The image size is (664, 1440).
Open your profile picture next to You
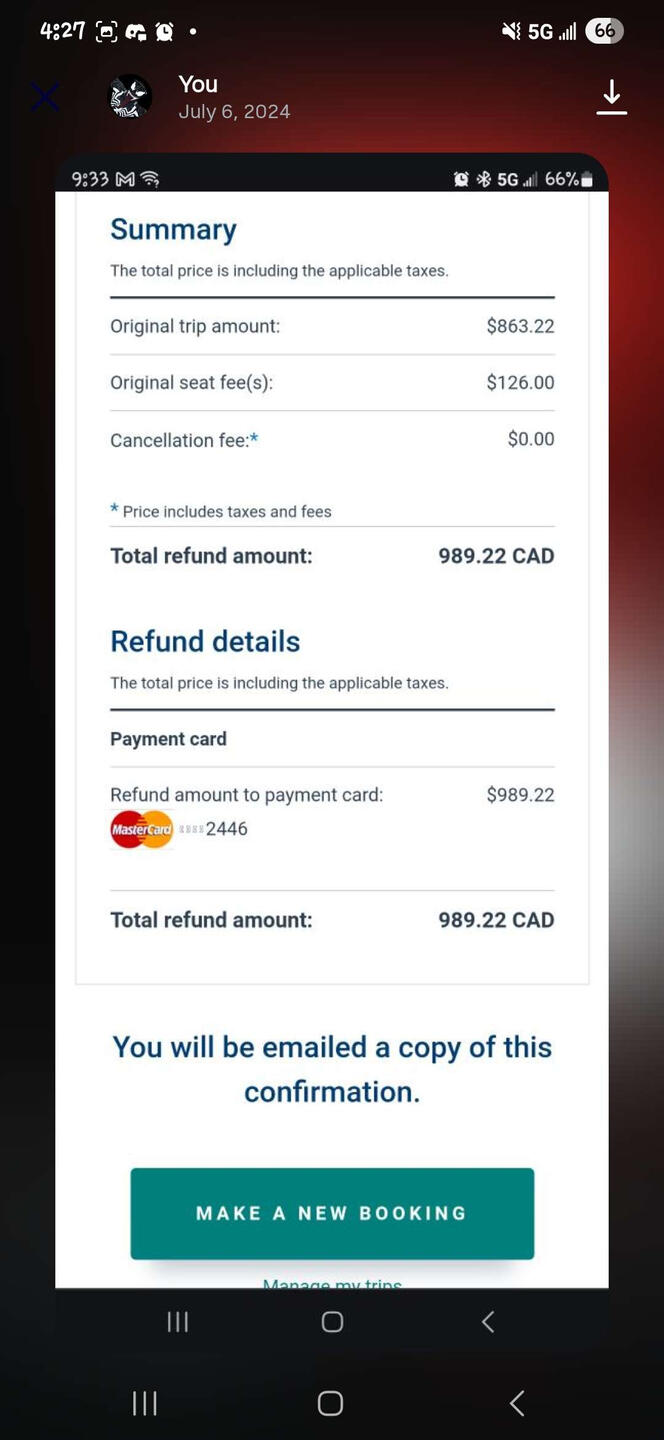[x=130, y=97]
